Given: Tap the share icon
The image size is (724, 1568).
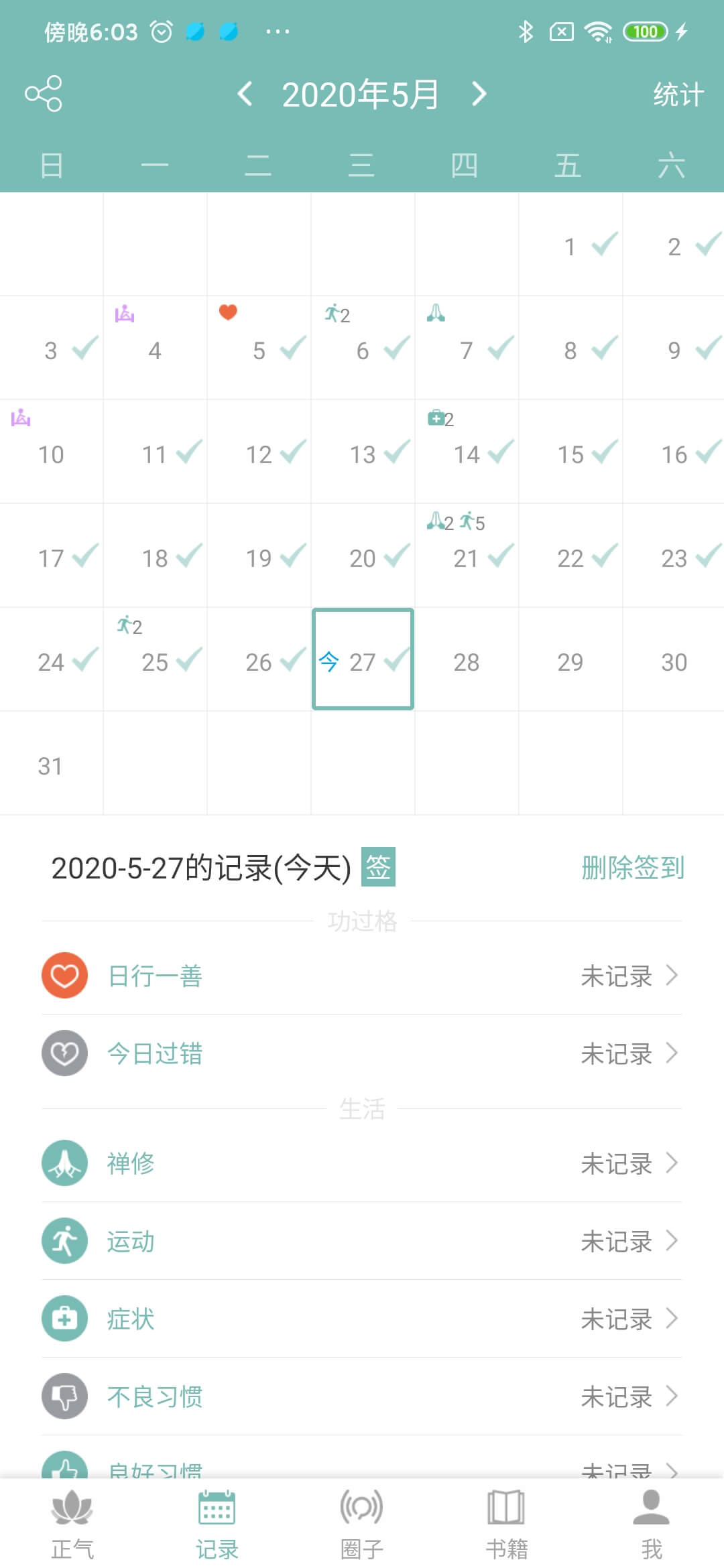Looking at the screenshot, I should [x=44, y=93].
